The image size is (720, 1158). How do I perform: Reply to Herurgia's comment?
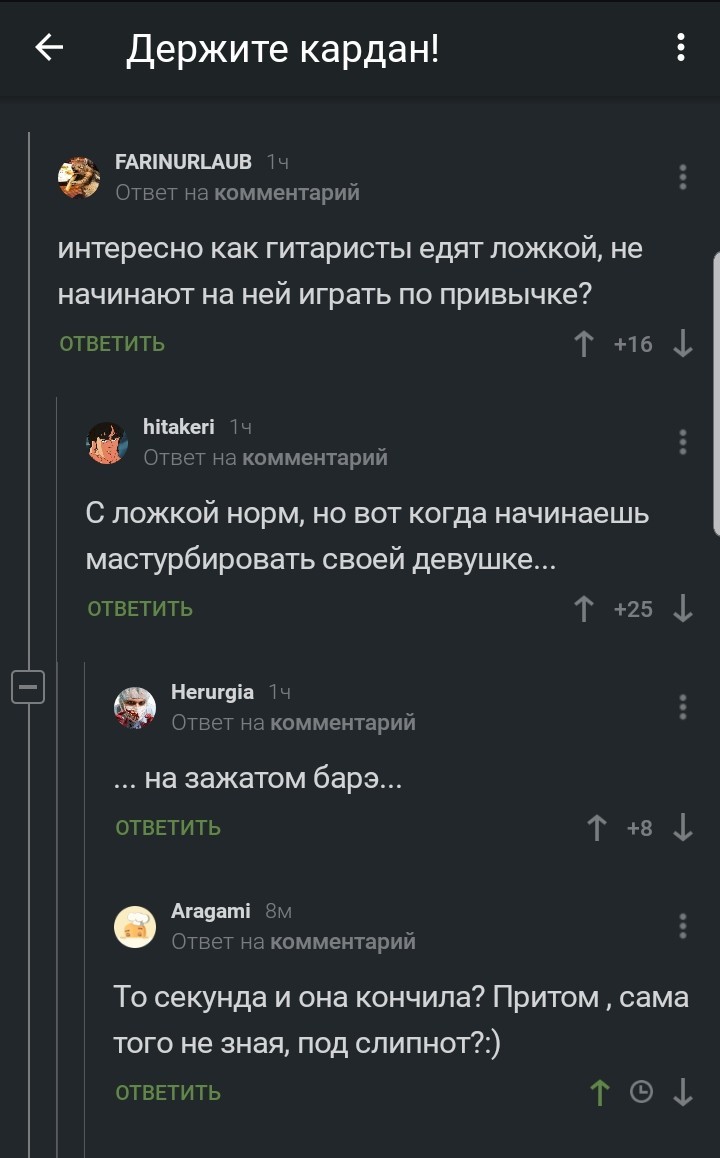168,828
